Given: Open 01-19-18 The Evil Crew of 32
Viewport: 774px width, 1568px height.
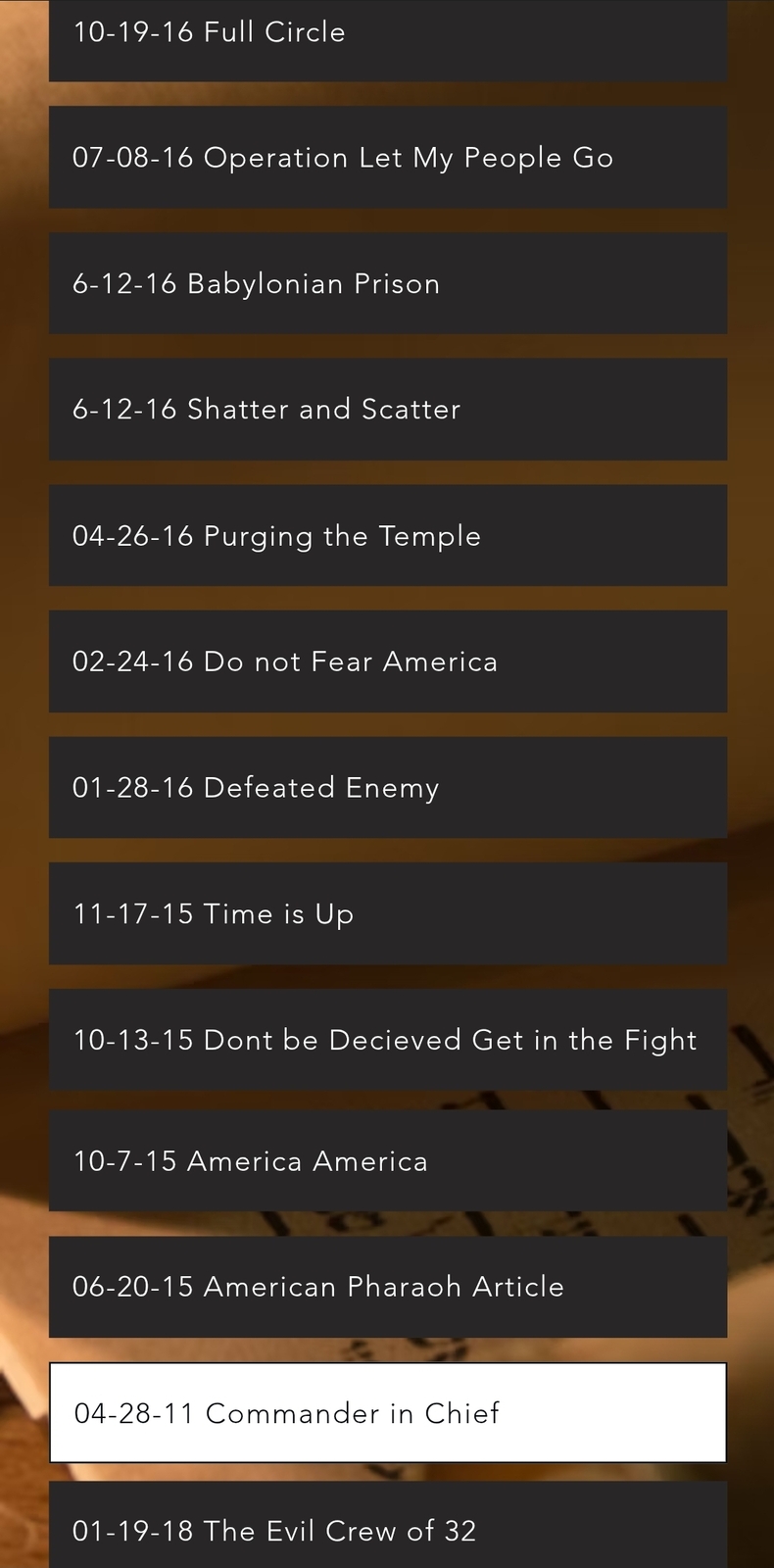Looking at the screenshot, I should (387, 1529).
